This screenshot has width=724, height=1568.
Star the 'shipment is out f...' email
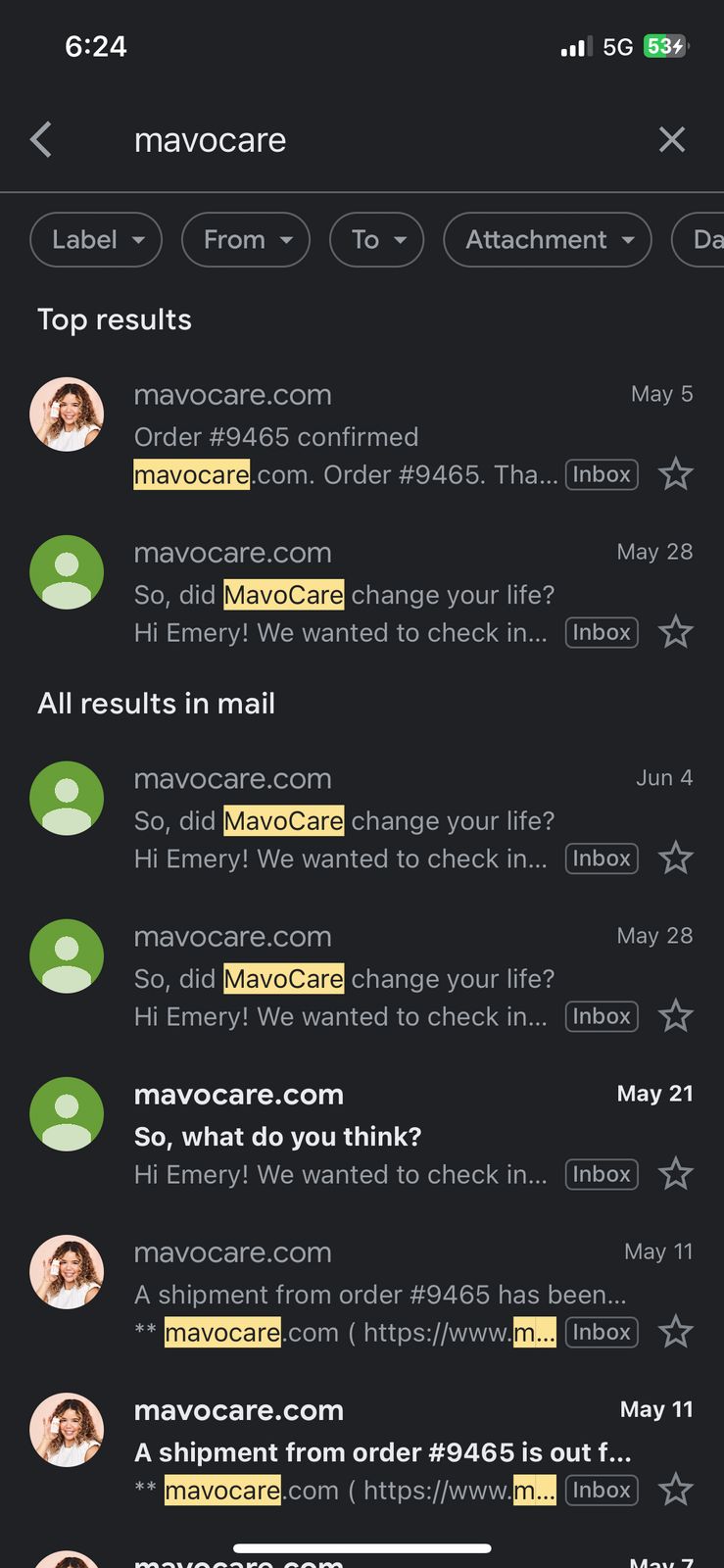coord(676,1491)
